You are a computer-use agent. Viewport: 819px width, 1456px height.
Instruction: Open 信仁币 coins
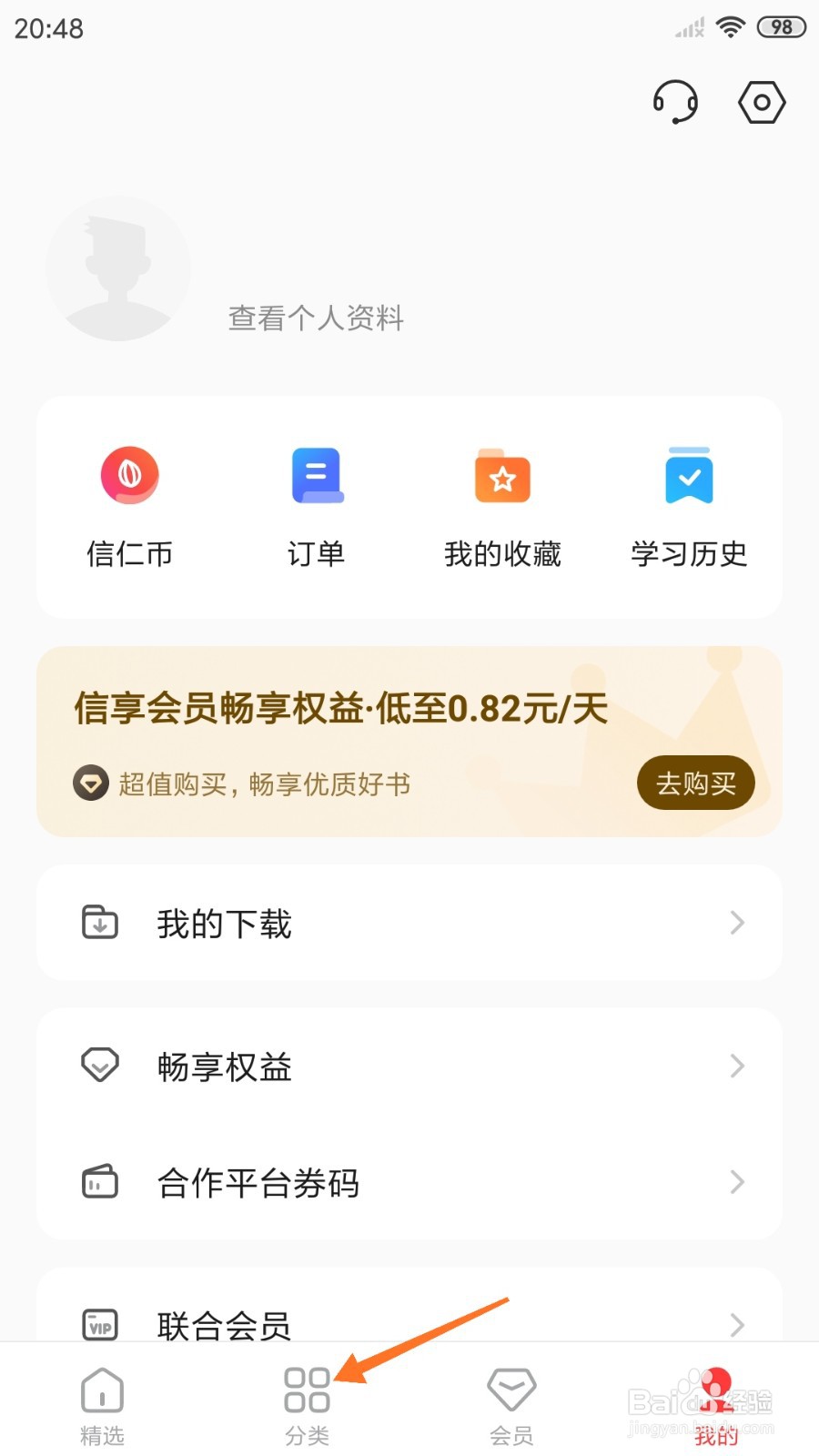click(129, 506)
